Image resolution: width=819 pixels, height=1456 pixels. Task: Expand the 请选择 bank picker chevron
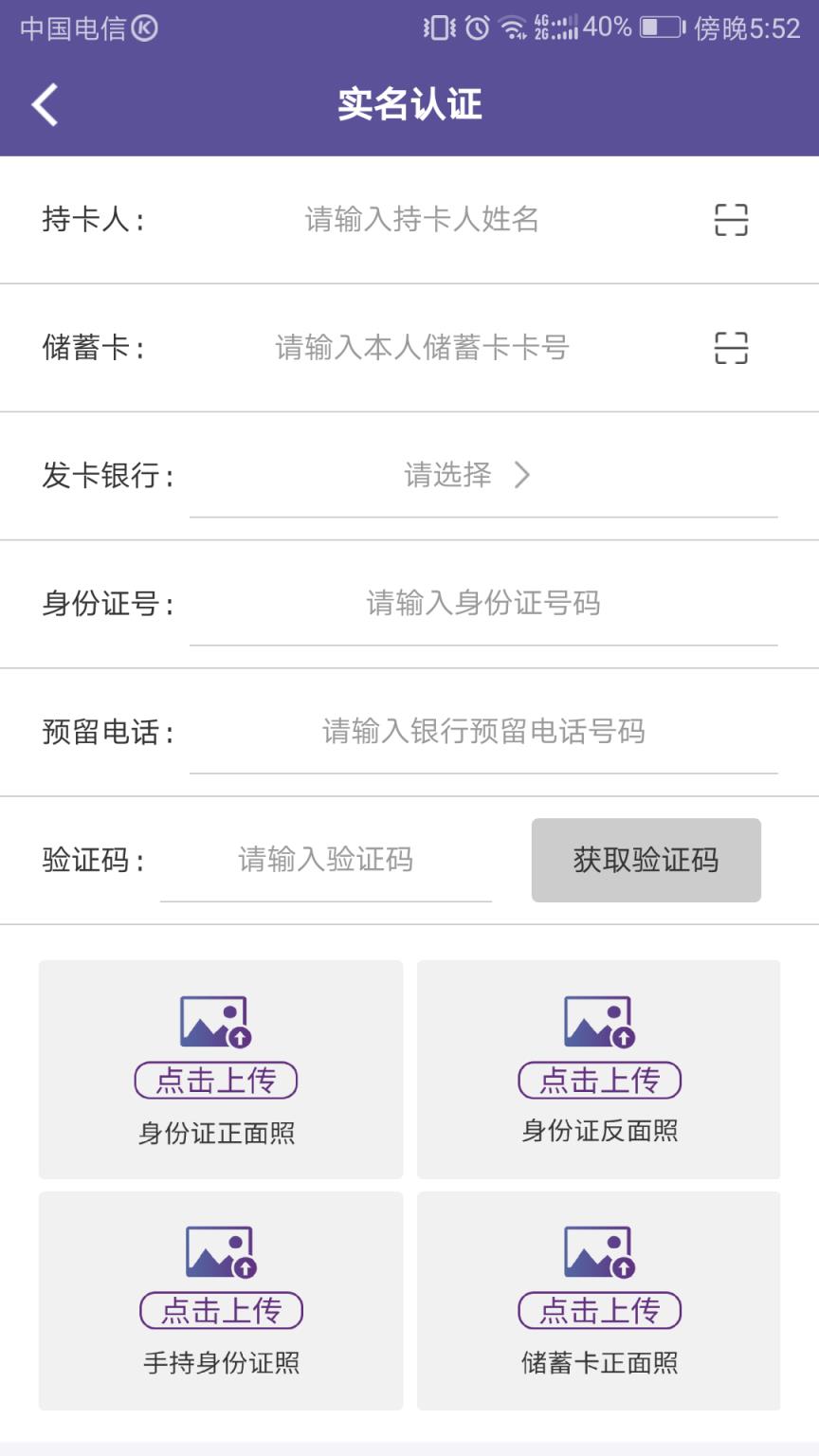[x=522, y=475]
